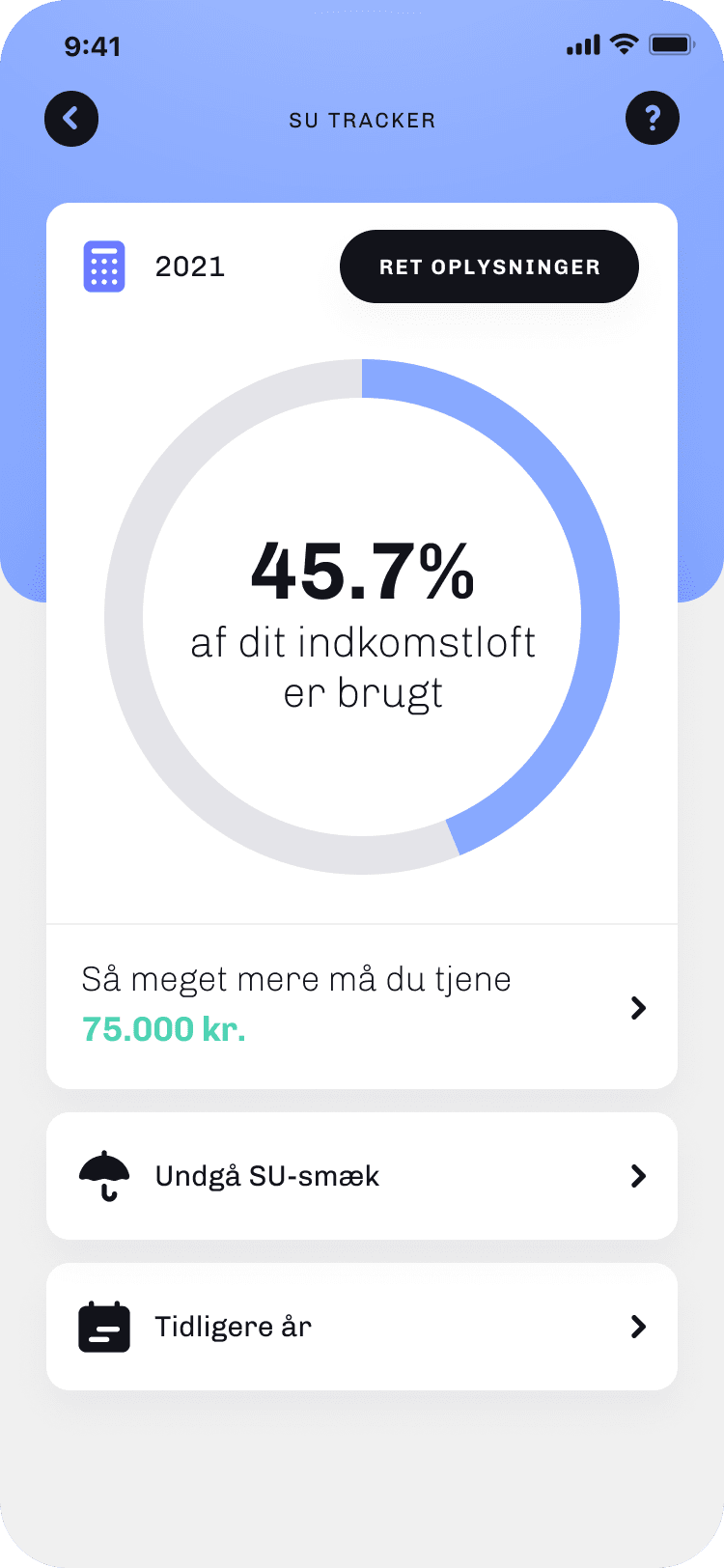Tap the RET OPLYSNINGER button
Image resolution: width=724 pixels, height=1568 pixels.
pos(489,266)
